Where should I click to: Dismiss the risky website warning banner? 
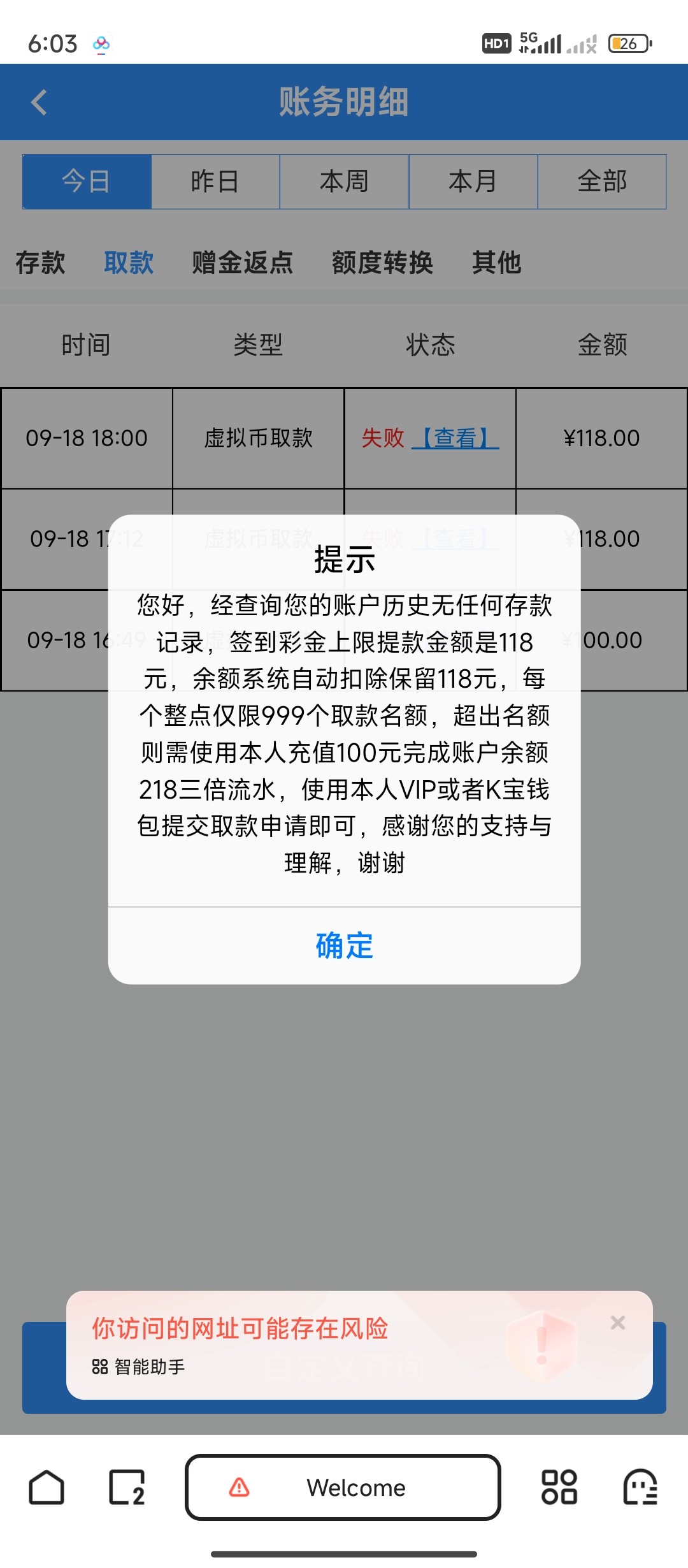point(617,1323)
